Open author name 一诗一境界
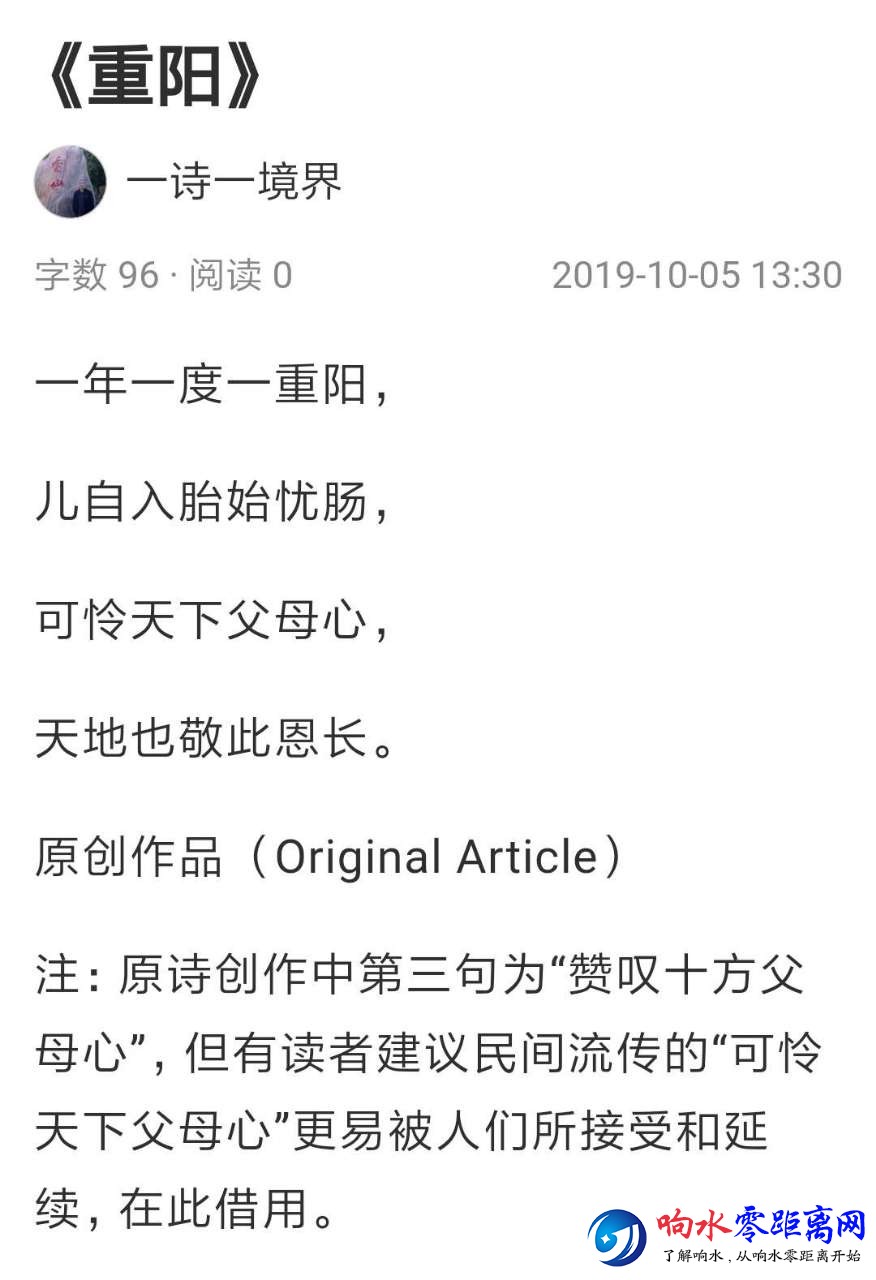The width and height of the screenshot is (876, 1280). (234, 182)
